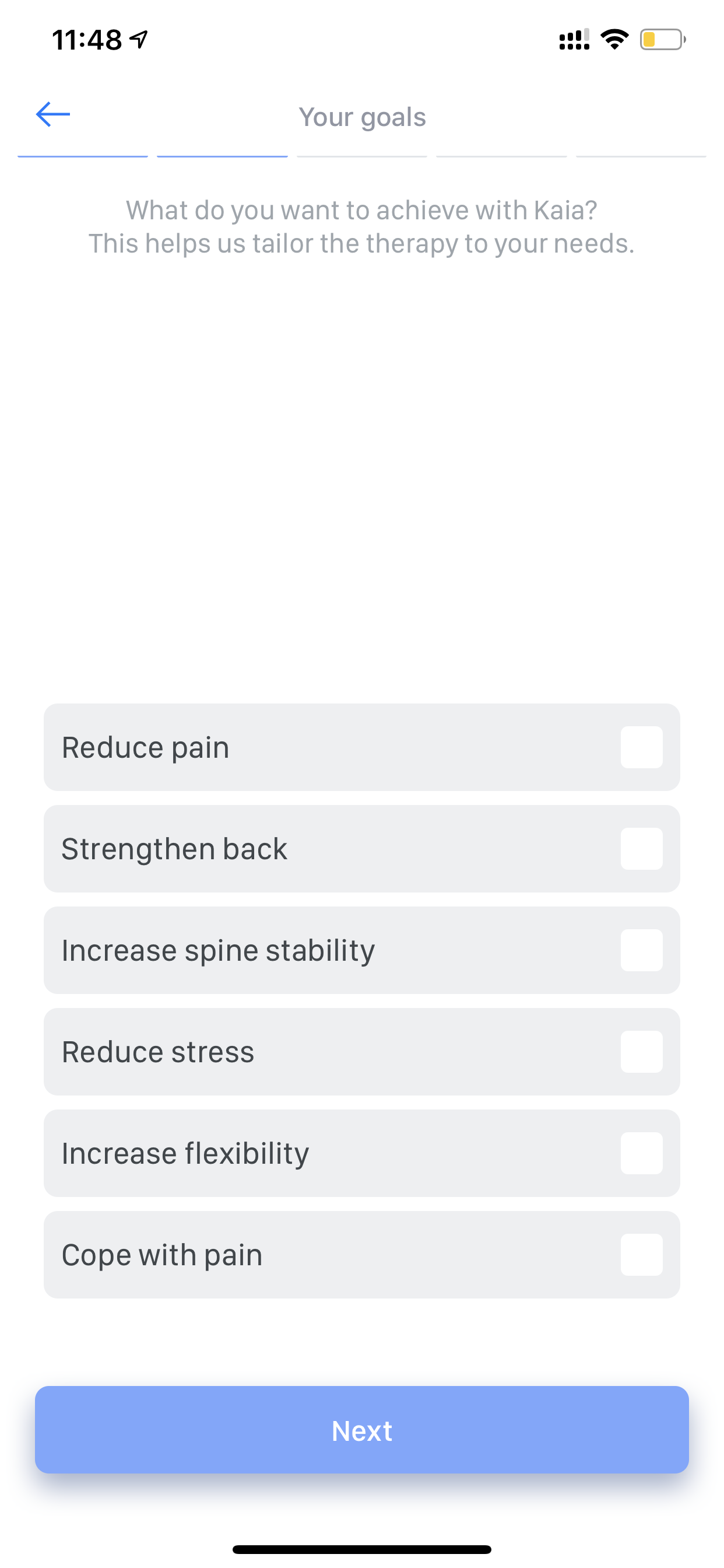The image size is (724, 1568).
Task: Go back using the arrow icon
Action: (53, 114)
